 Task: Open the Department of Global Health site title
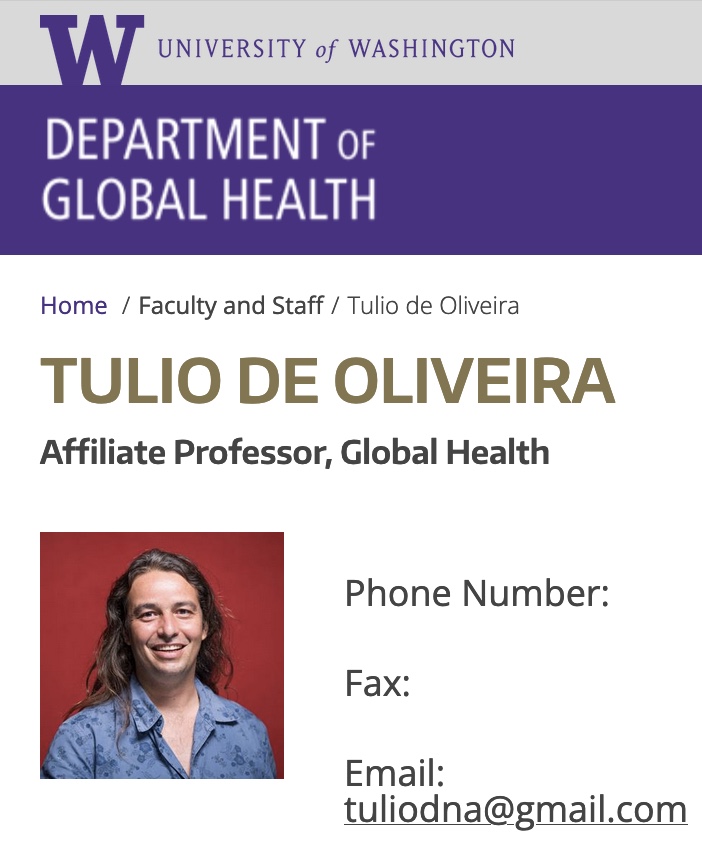click(210, 169)
